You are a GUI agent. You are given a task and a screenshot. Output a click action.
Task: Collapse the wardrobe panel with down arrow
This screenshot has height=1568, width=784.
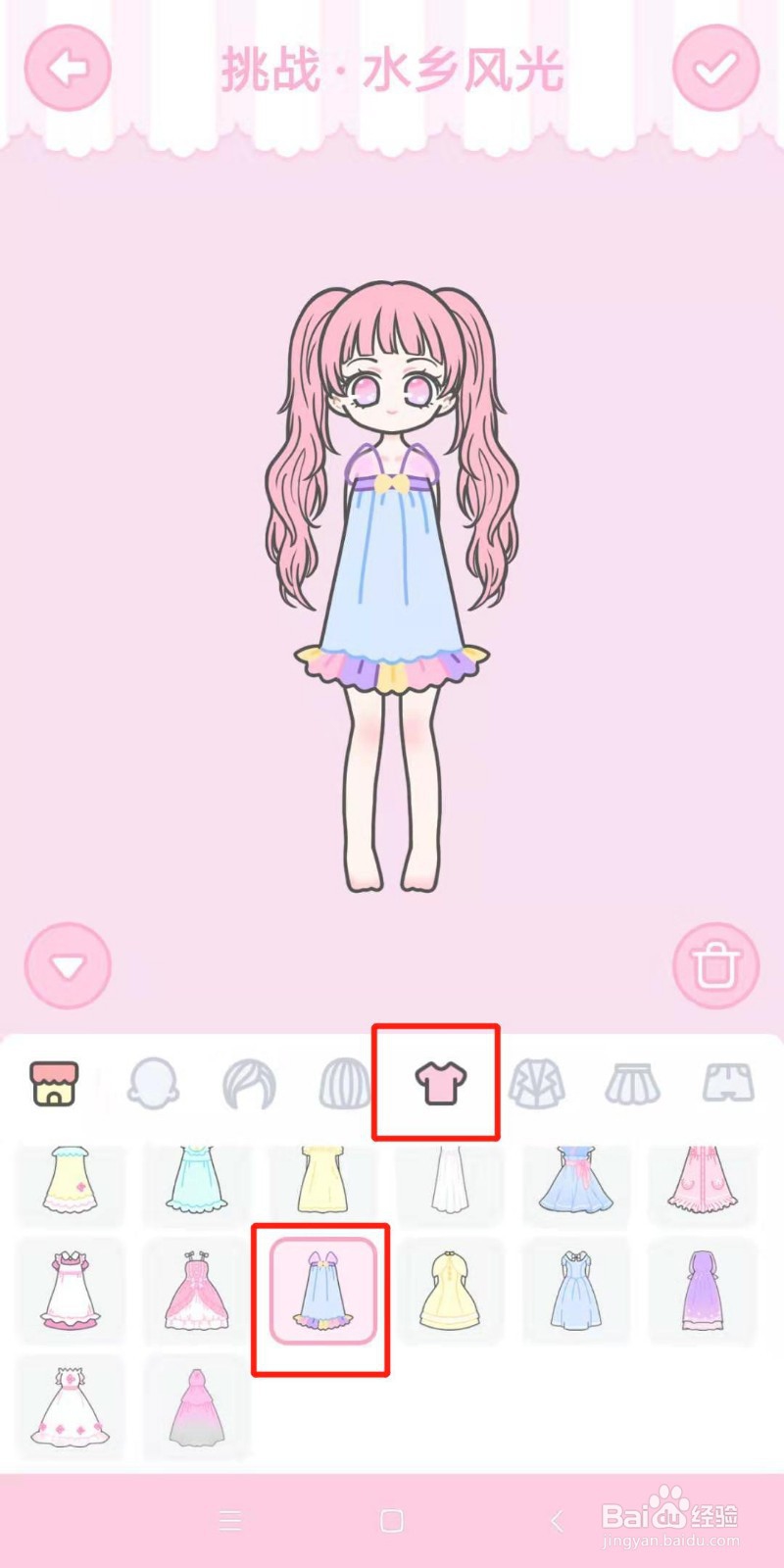tap(67, 964)
